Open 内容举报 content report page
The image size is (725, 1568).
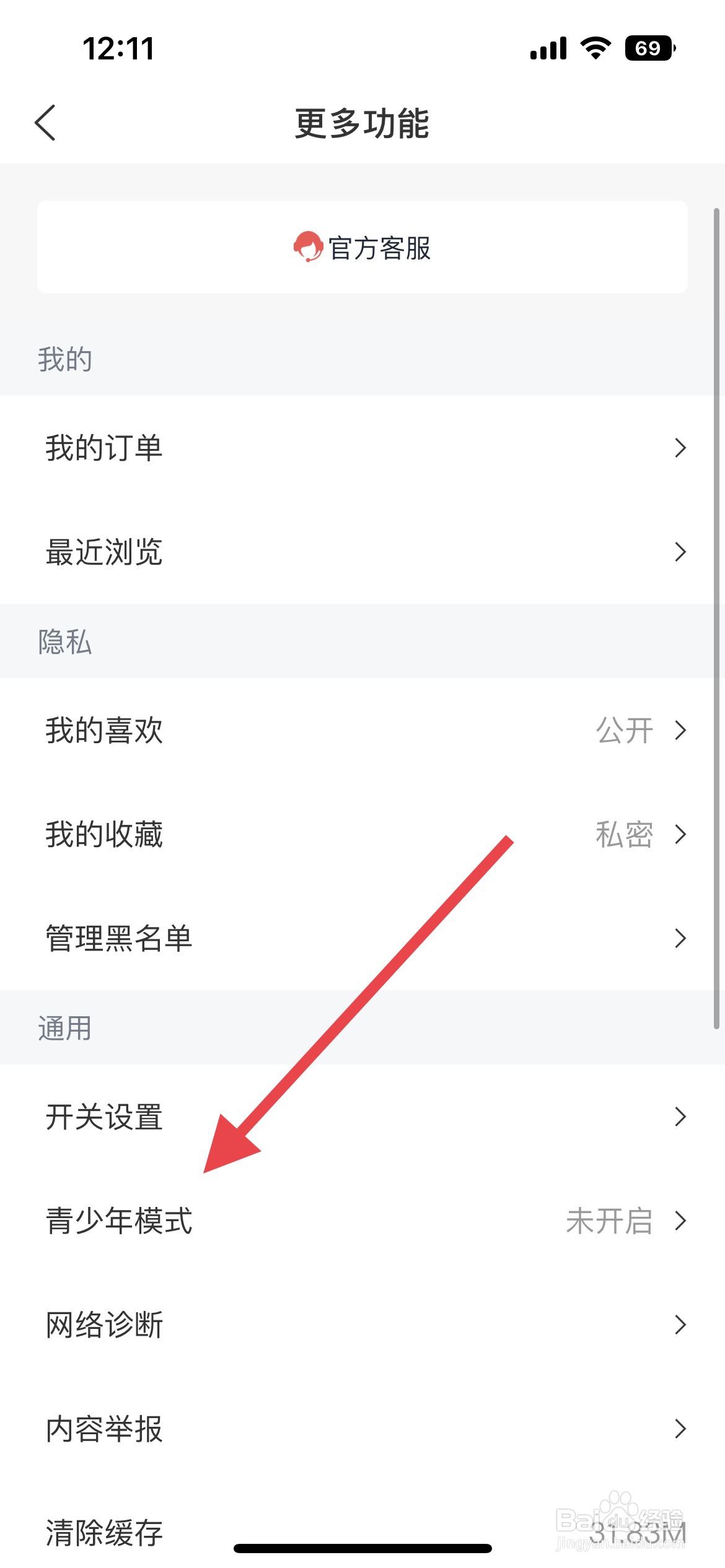point(362,1429)
